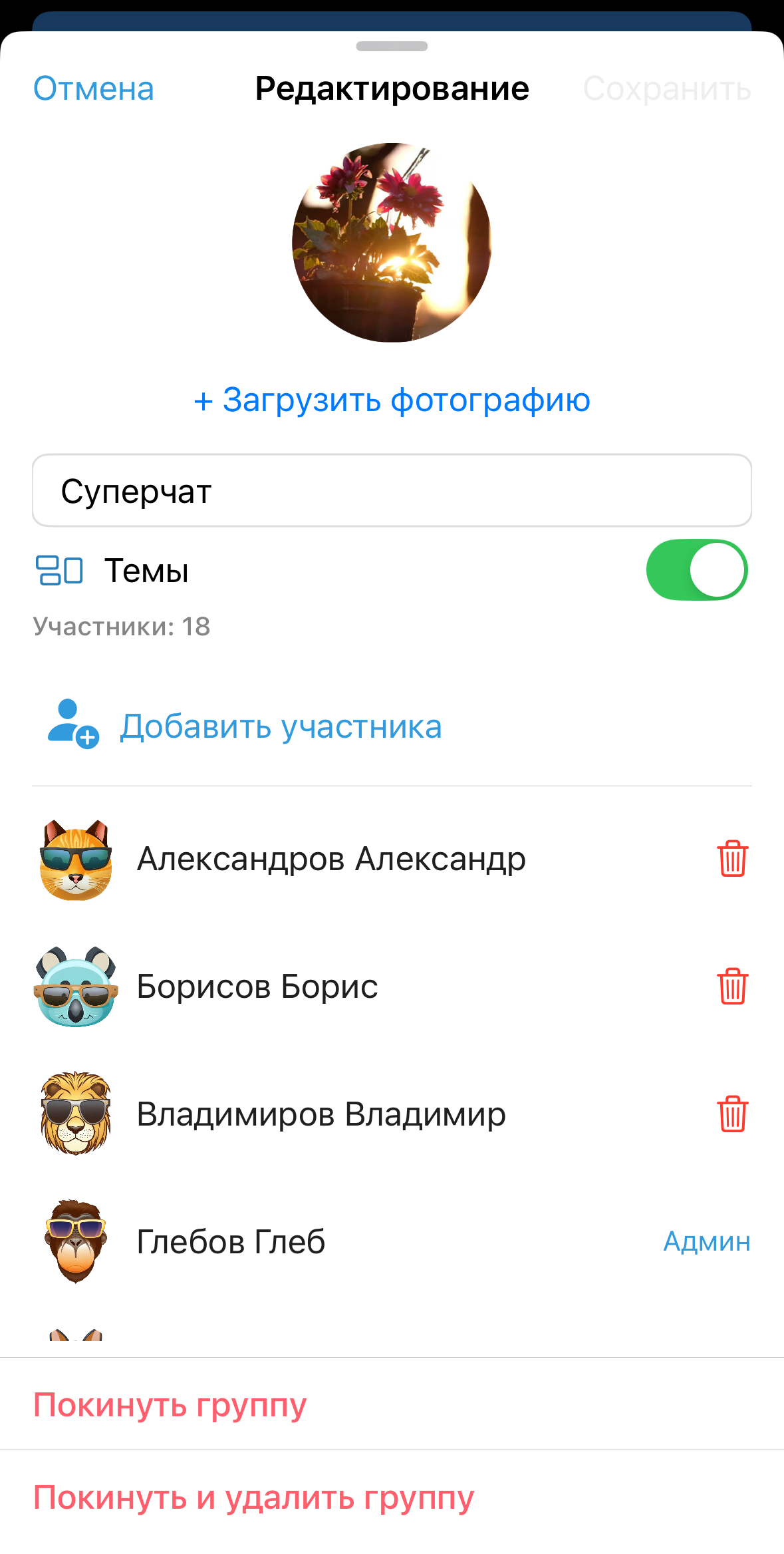Image resolution: width=784 pixels, height=1554 pixels.
Task: Tap the group photo avatar
Action: tap(392, 243)
